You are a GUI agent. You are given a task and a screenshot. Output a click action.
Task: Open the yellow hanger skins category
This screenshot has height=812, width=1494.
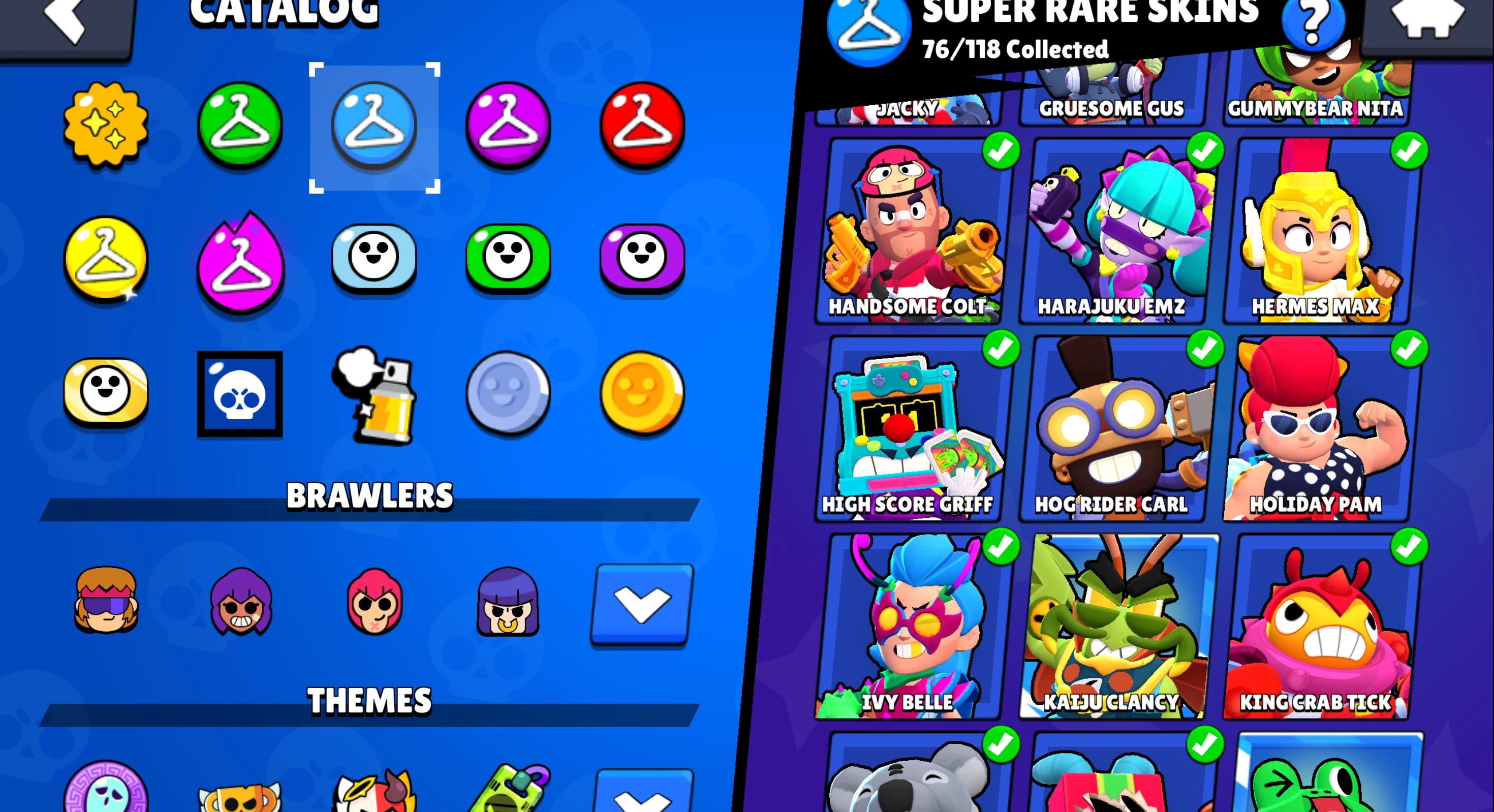pos(106,259)
